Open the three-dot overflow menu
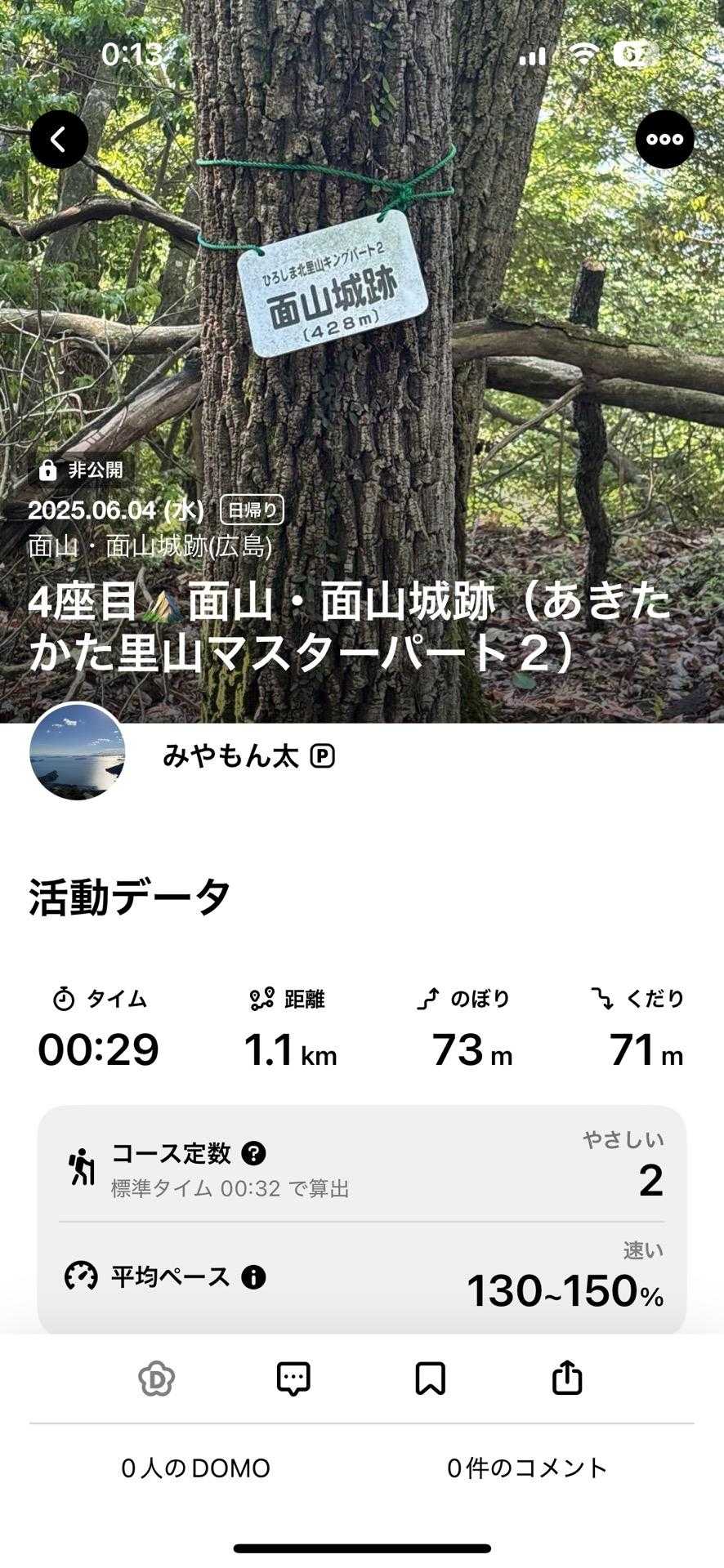Screen dimensions: 724x1568 [x=664, y=140]
